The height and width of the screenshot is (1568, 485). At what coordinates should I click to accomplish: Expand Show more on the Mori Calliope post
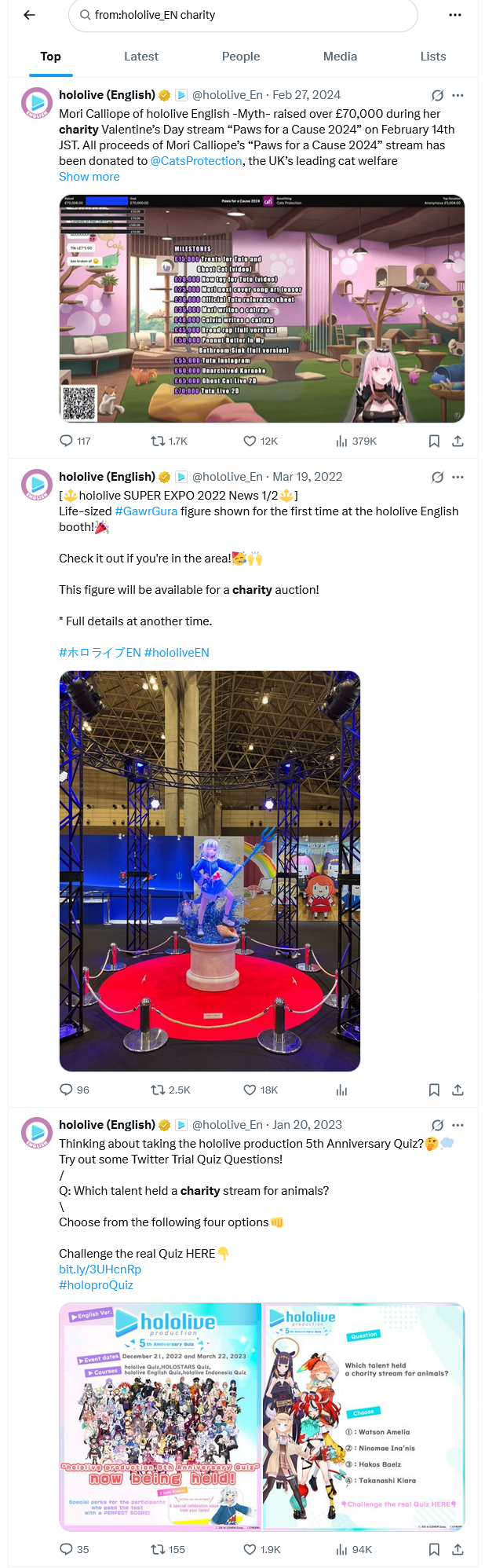click(89, 177)
